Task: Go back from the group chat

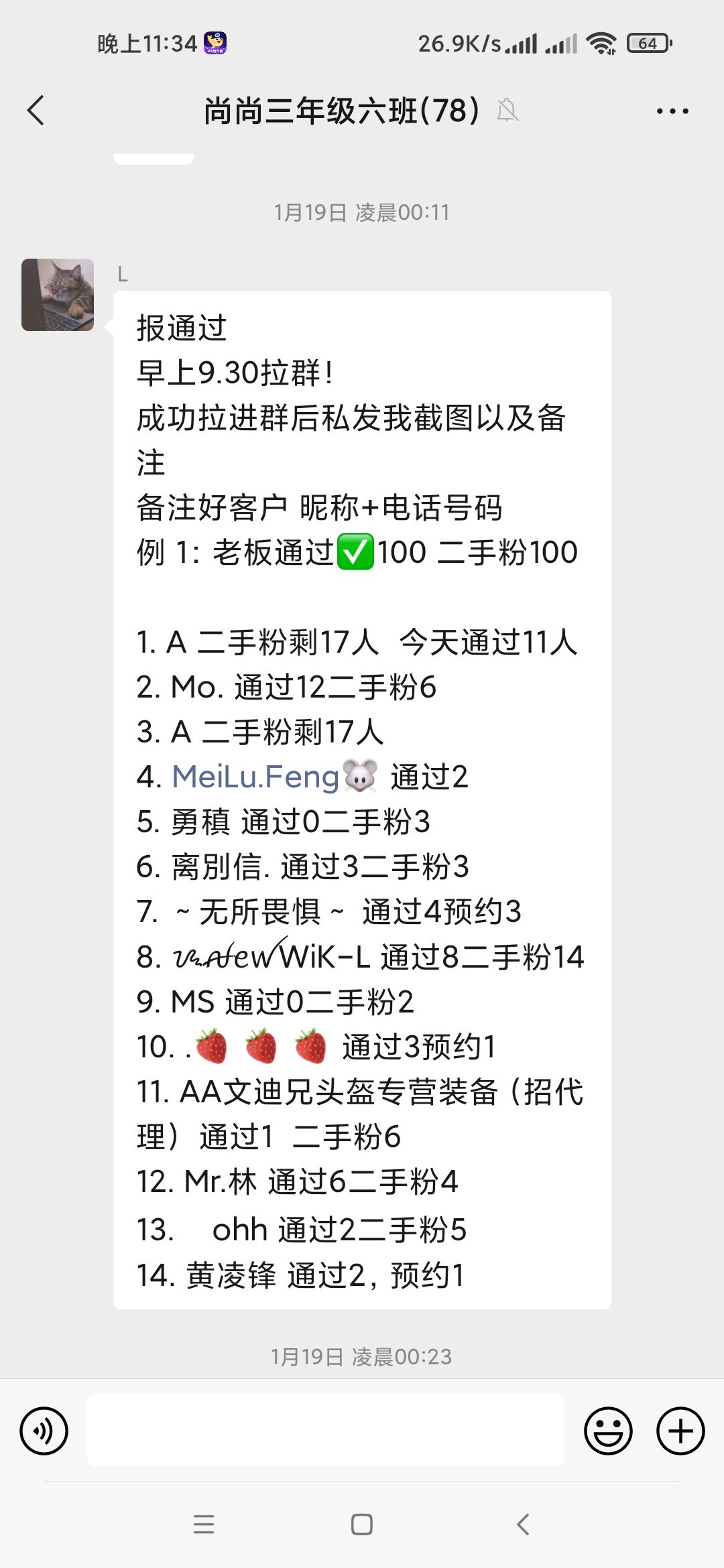Action: tap(36, 111)
